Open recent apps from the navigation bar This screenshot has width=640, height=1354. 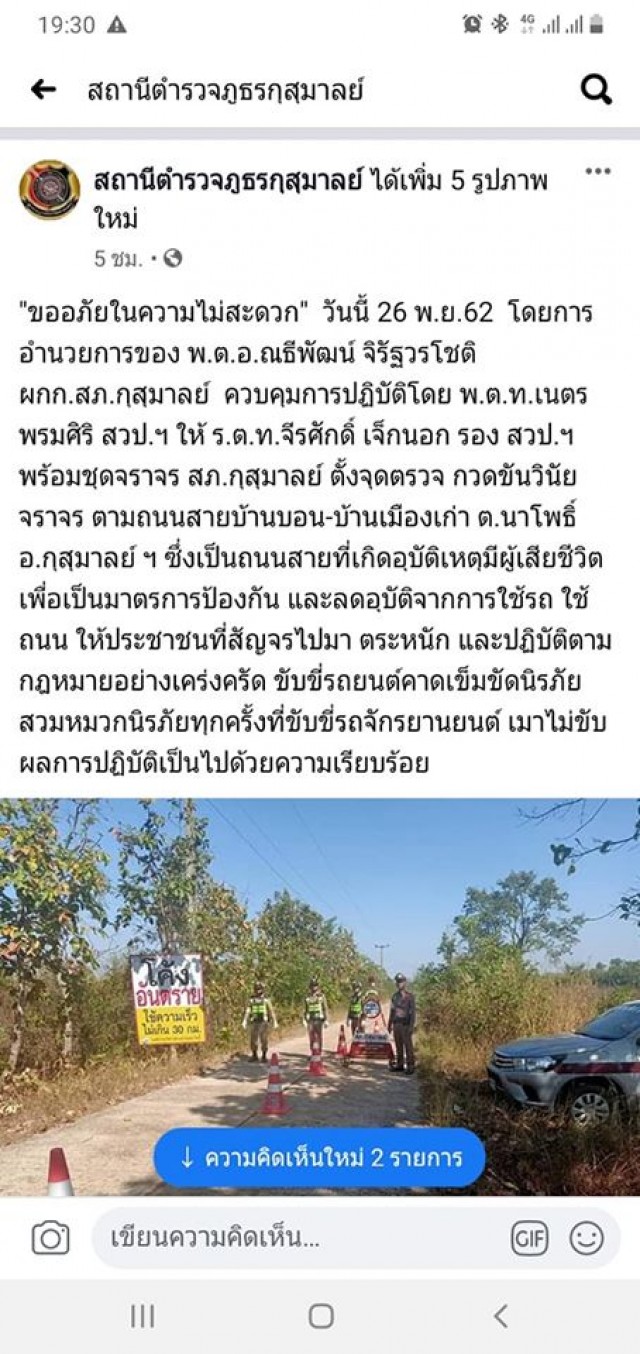[142, 1316]
